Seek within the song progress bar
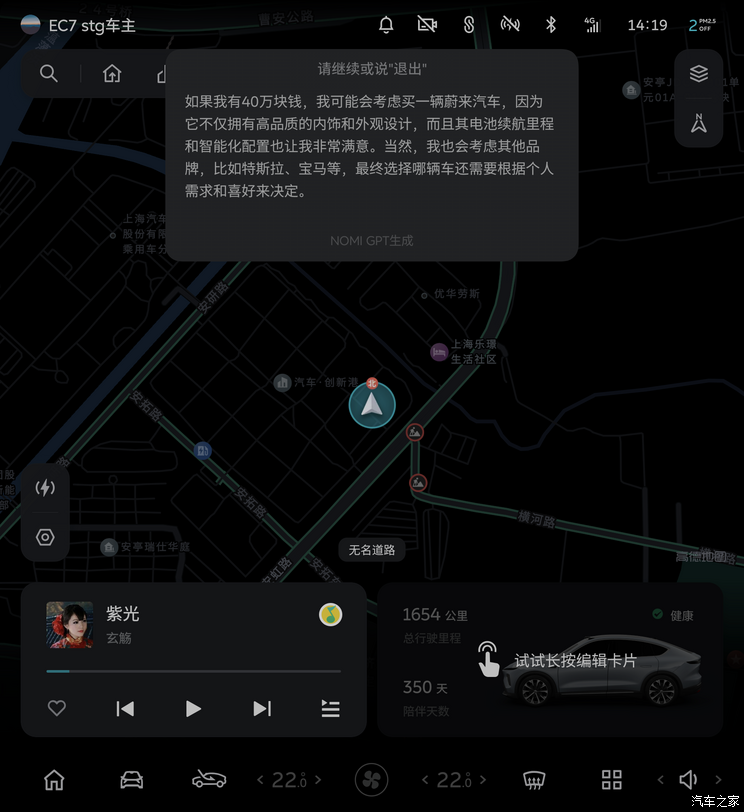 tap(193, 670)
